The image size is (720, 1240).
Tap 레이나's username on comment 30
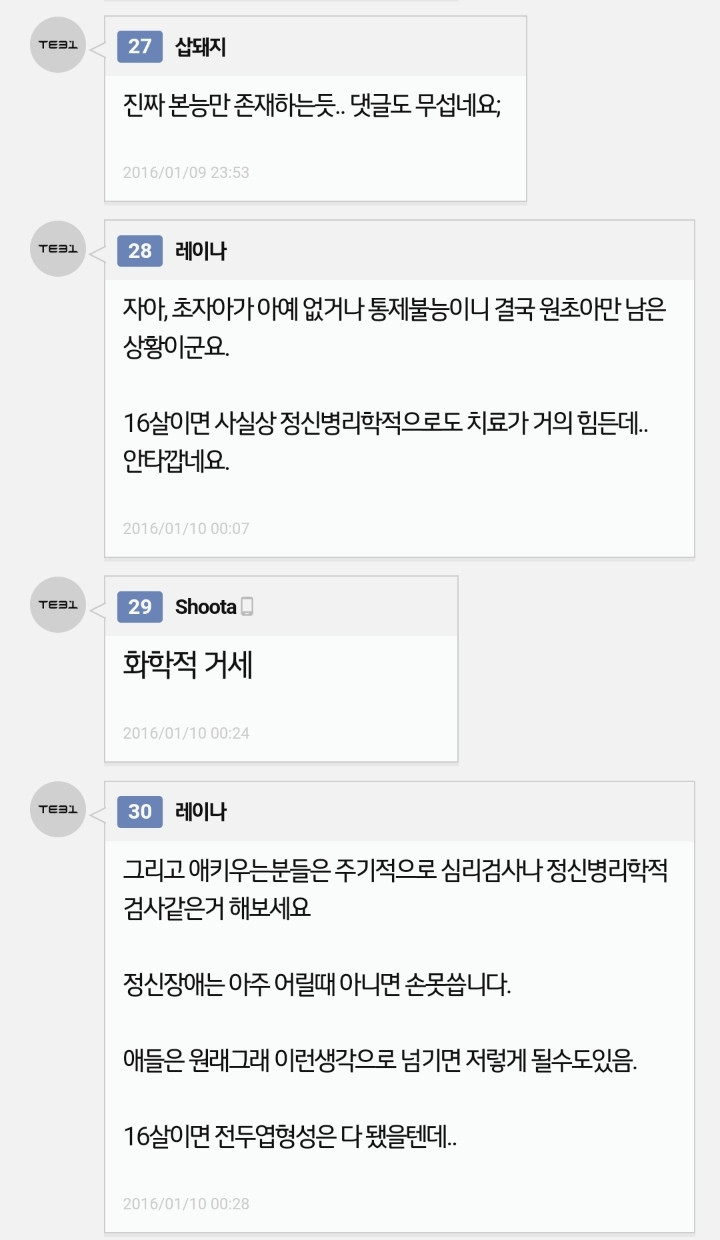[200, 812]
